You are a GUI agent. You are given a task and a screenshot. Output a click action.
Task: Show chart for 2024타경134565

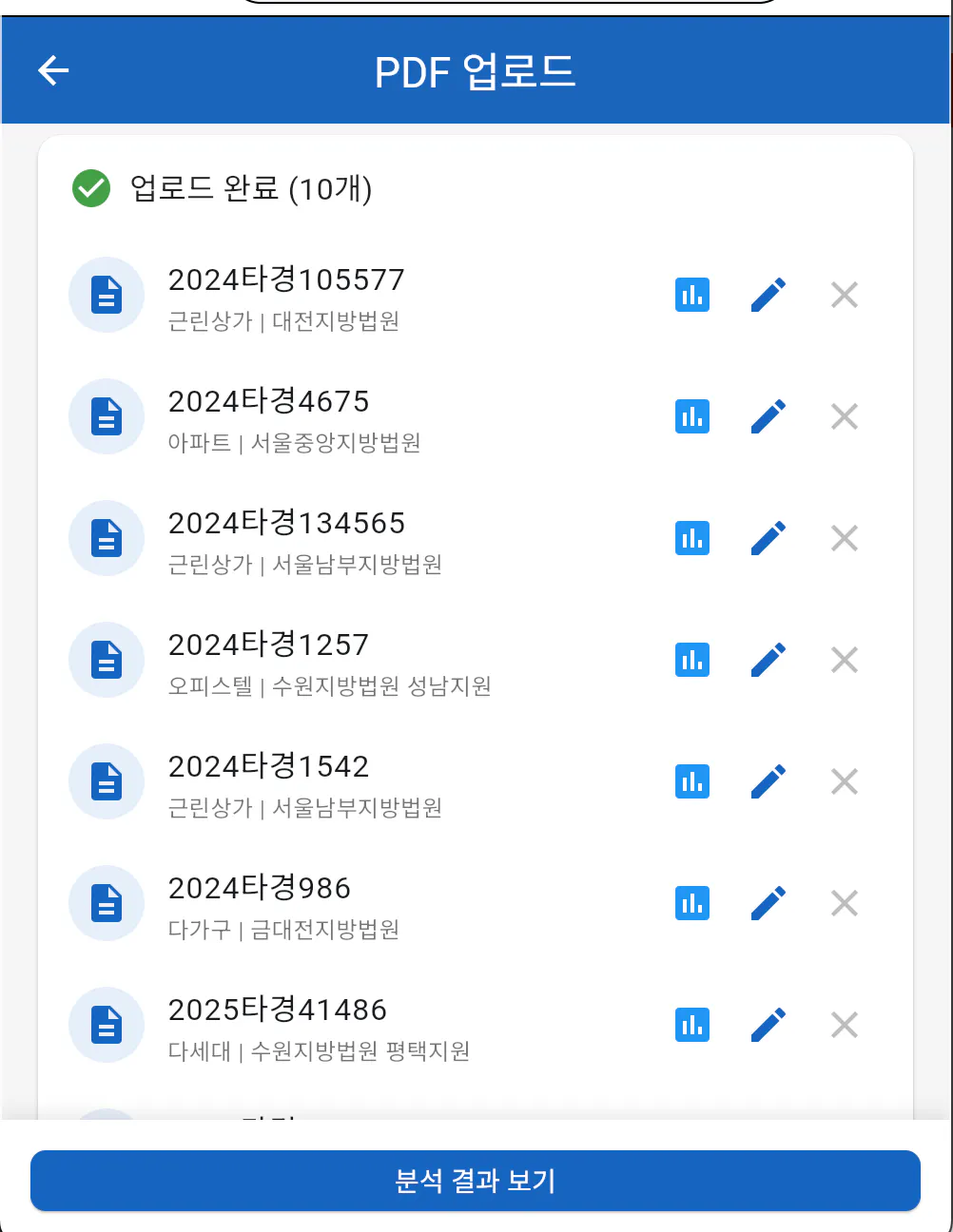692,538
